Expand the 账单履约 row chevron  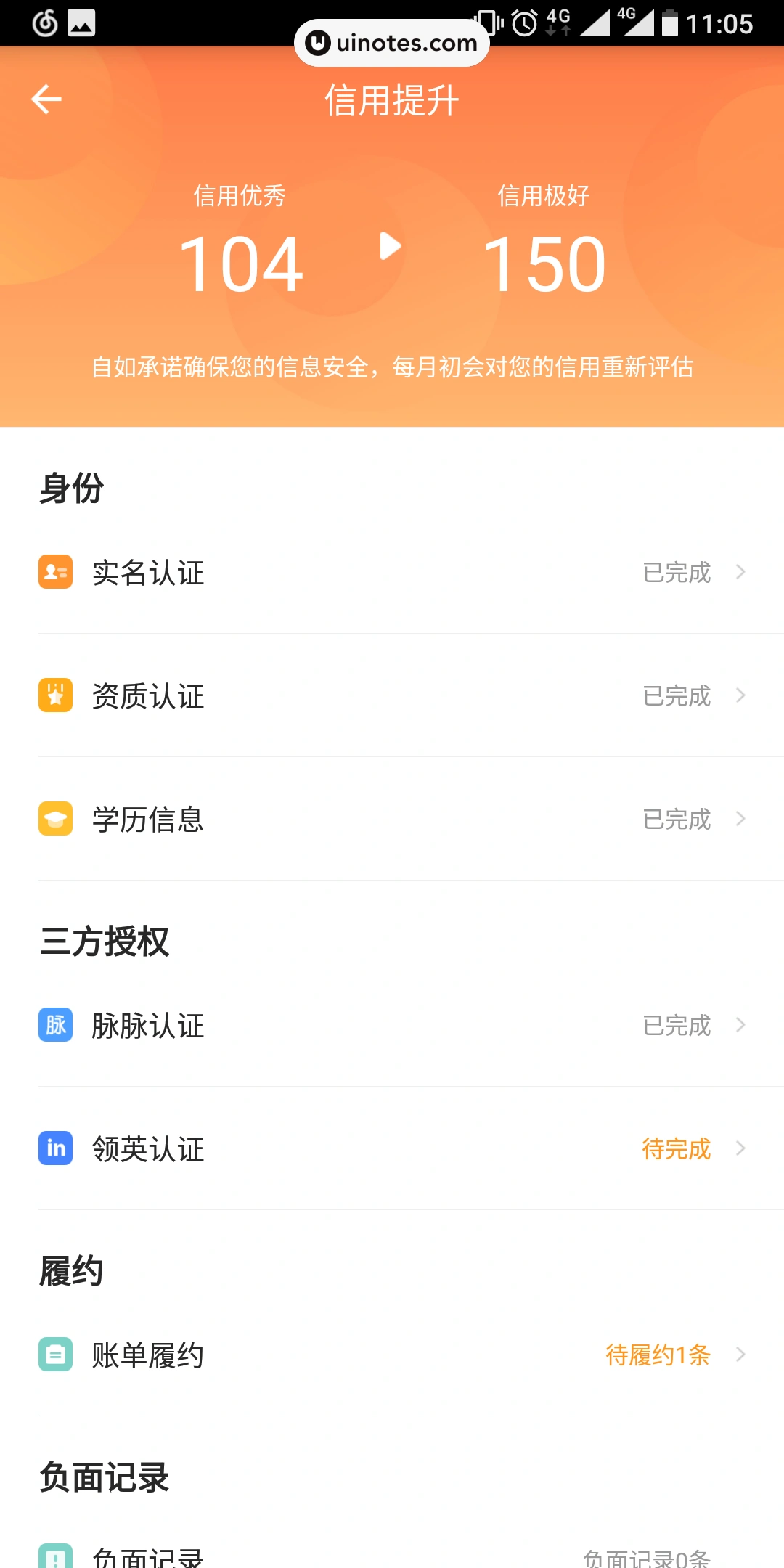[740, 1355]
